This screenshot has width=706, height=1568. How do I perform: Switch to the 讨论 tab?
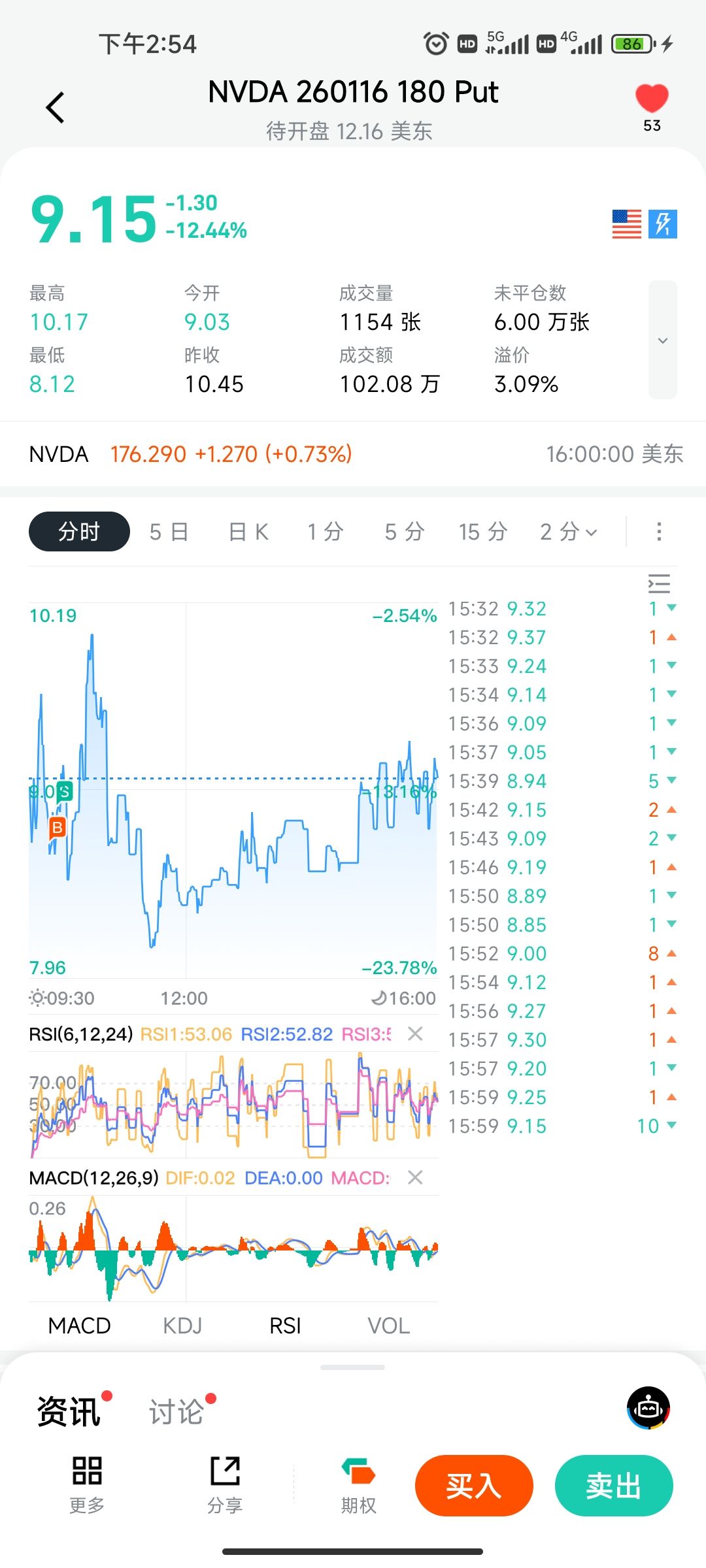[x=176, y=1413]
